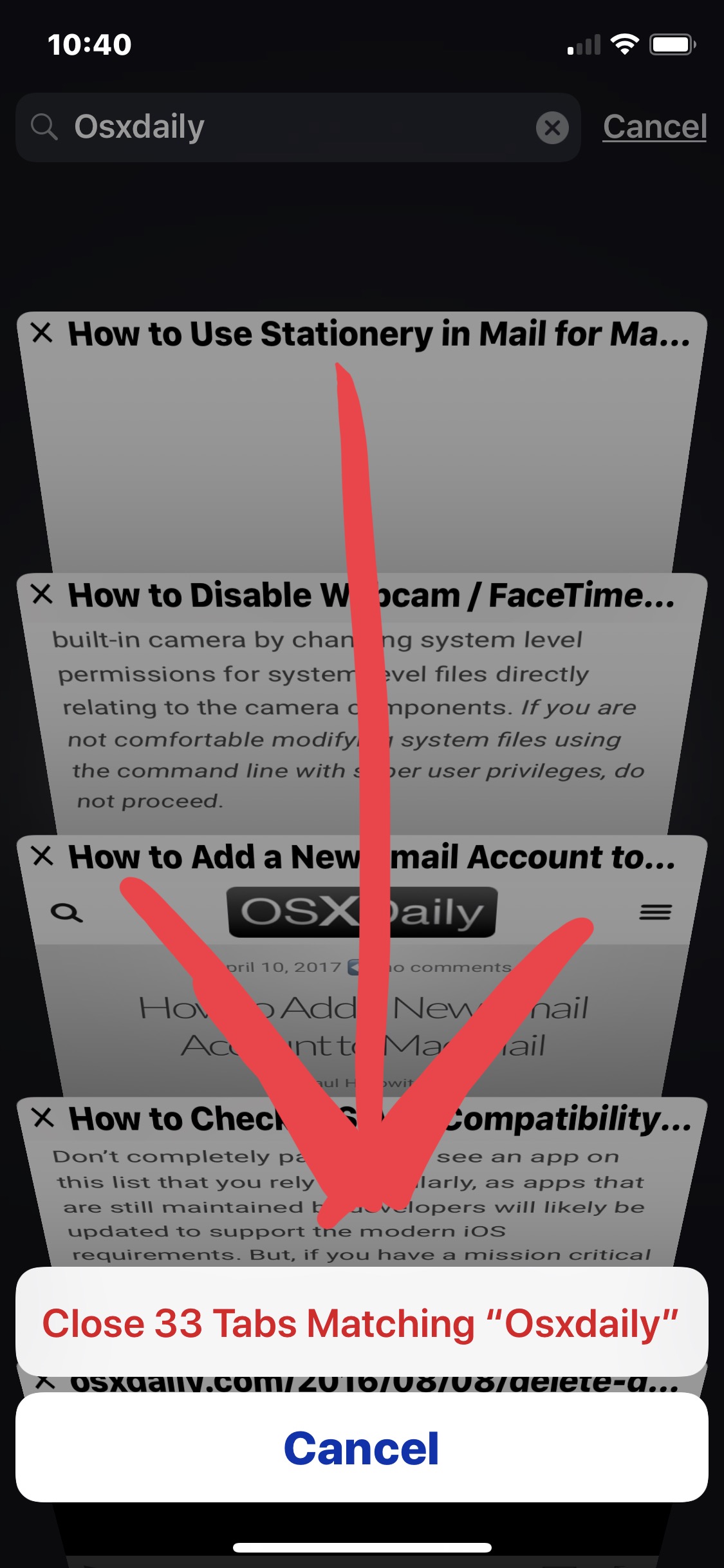Close the Add a New Email Account tab
Screen dimensions: 724x1568
click(42, 856)
